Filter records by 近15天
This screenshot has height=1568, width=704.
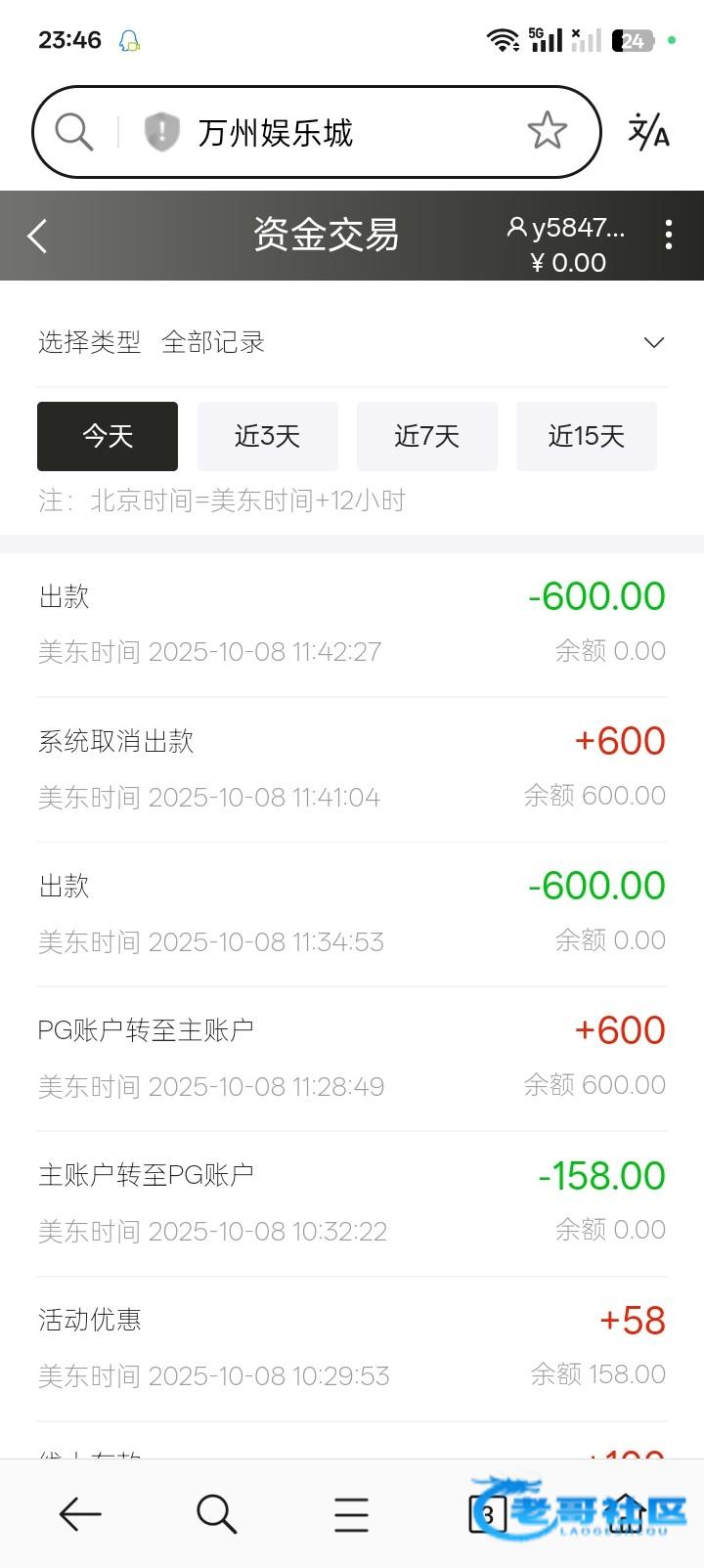point(586,436)
